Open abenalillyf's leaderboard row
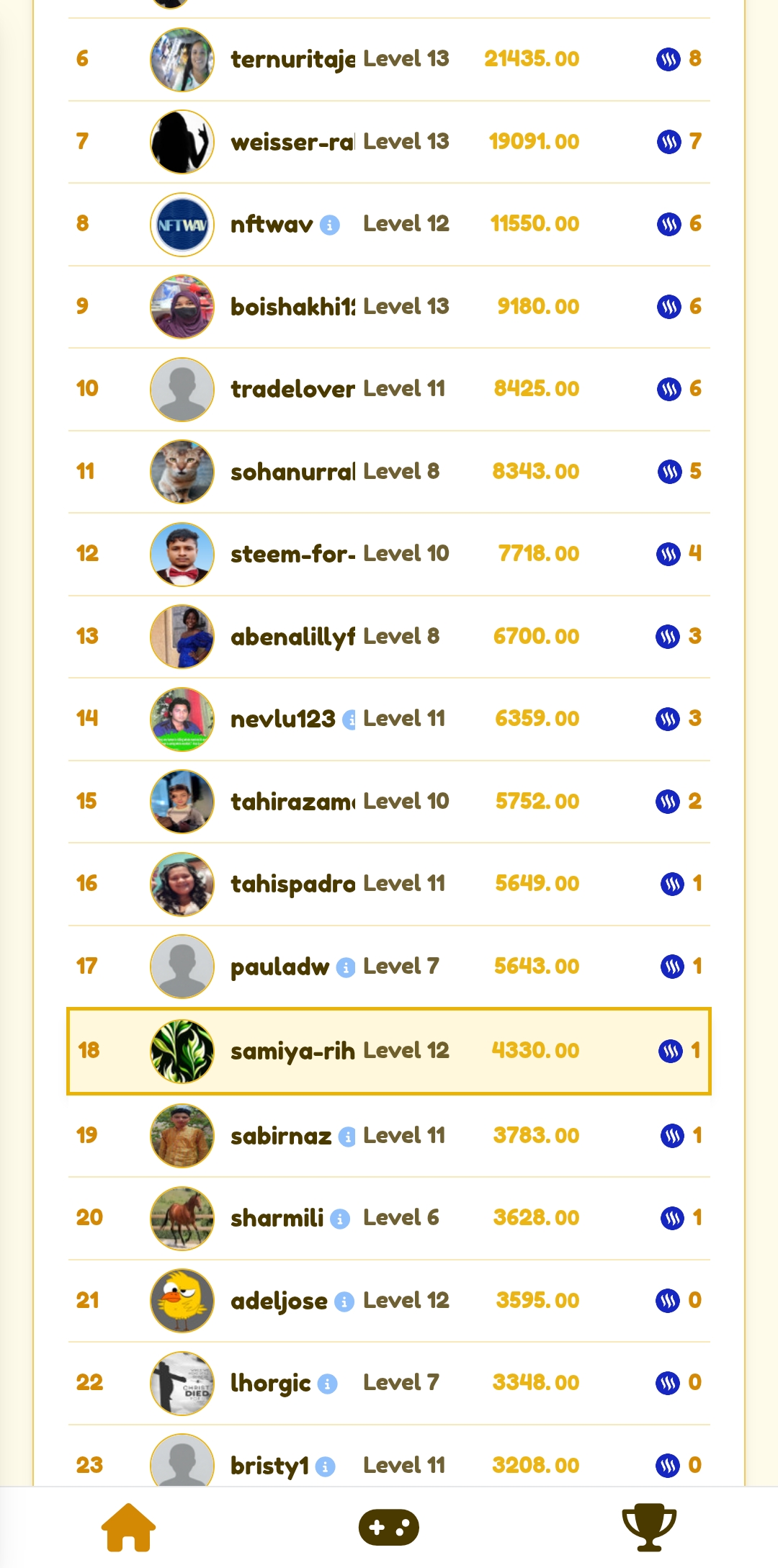 [389, 637]
